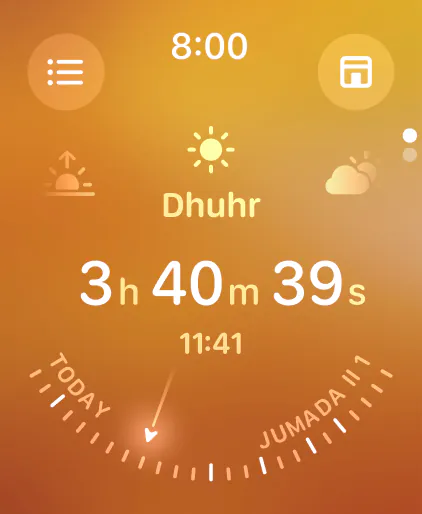
Task: Tap the Dhuhr sun icon
Action: click(211, 149)
